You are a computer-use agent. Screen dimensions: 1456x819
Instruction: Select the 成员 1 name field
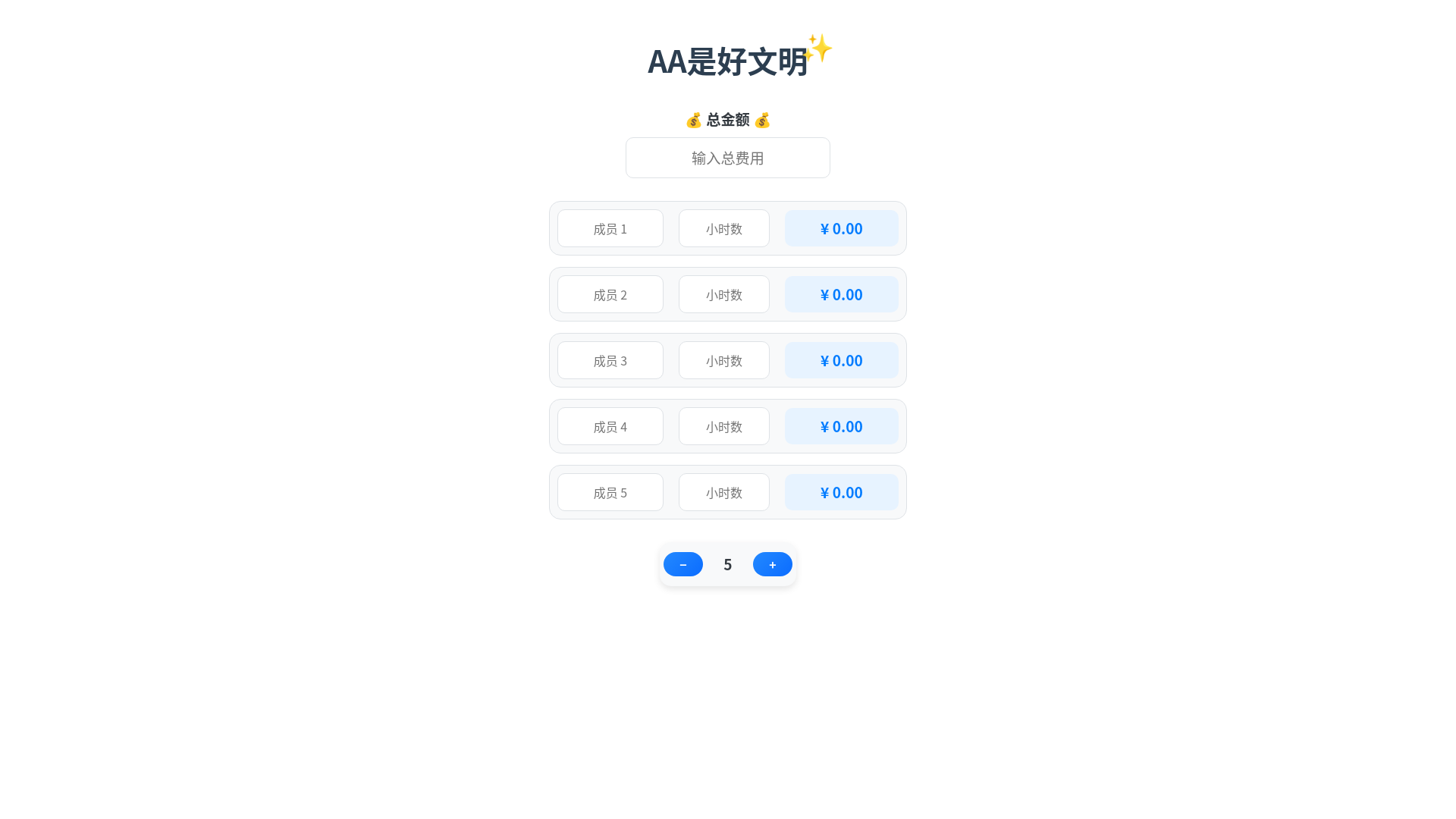point(610,228)
